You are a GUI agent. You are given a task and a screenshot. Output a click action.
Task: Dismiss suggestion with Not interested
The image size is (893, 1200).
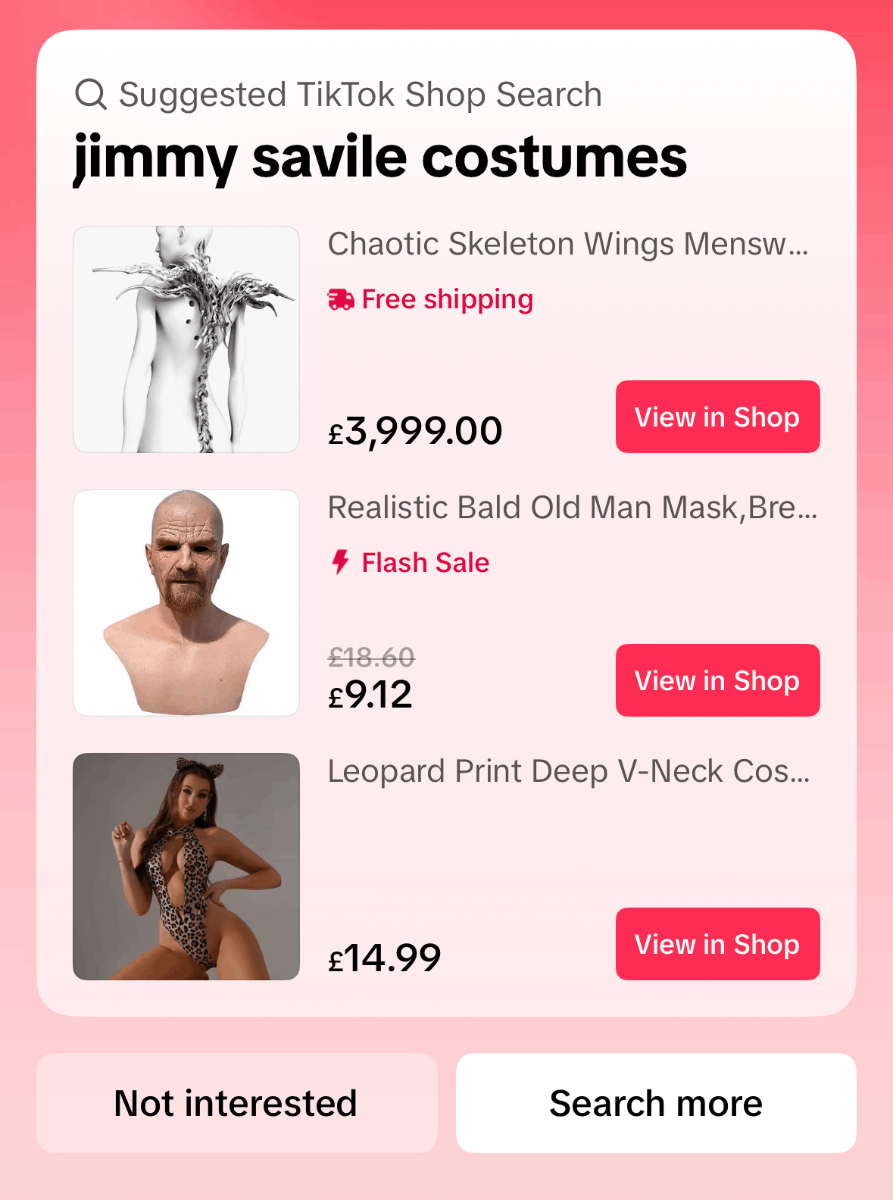point(236,1103)
